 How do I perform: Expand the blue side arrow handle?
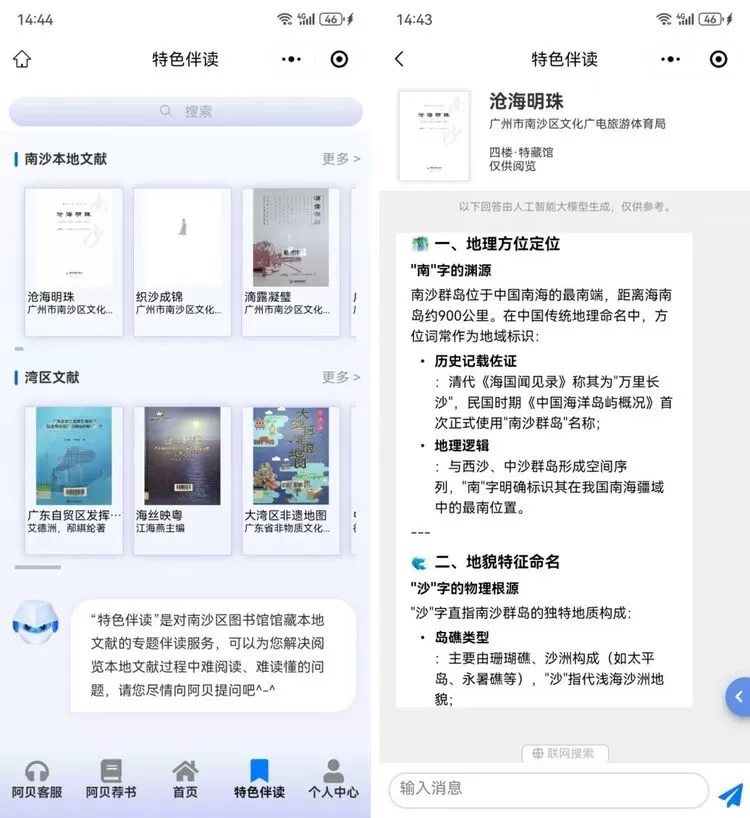(739, 697)
